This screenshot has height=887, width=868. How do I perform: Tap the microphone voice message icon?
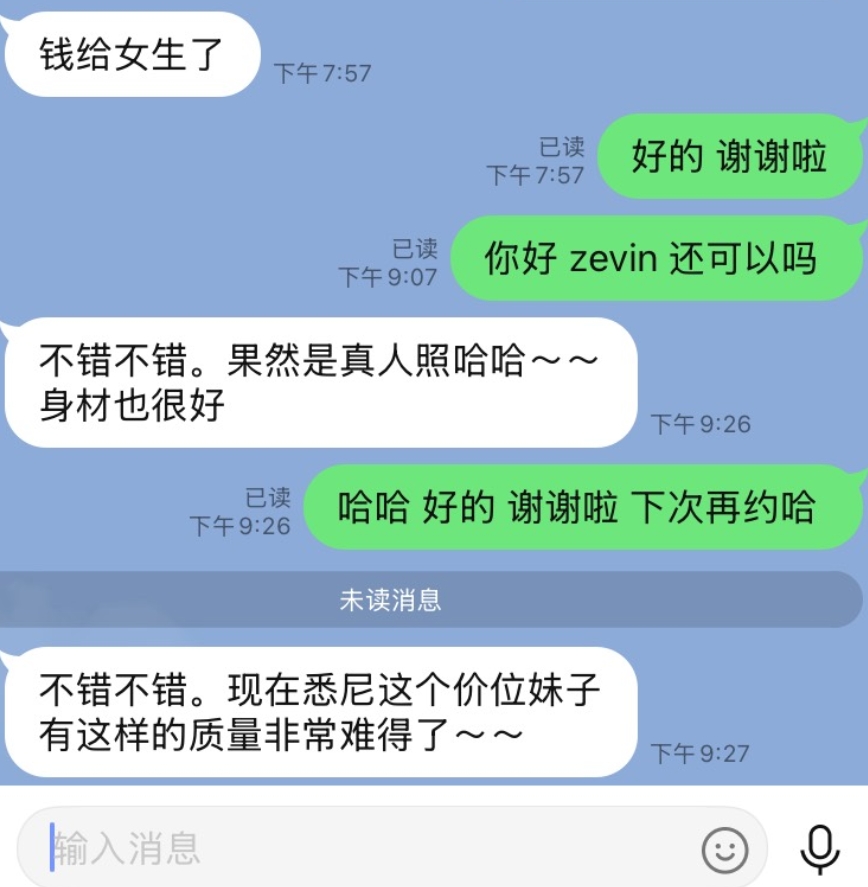[820, 850]
